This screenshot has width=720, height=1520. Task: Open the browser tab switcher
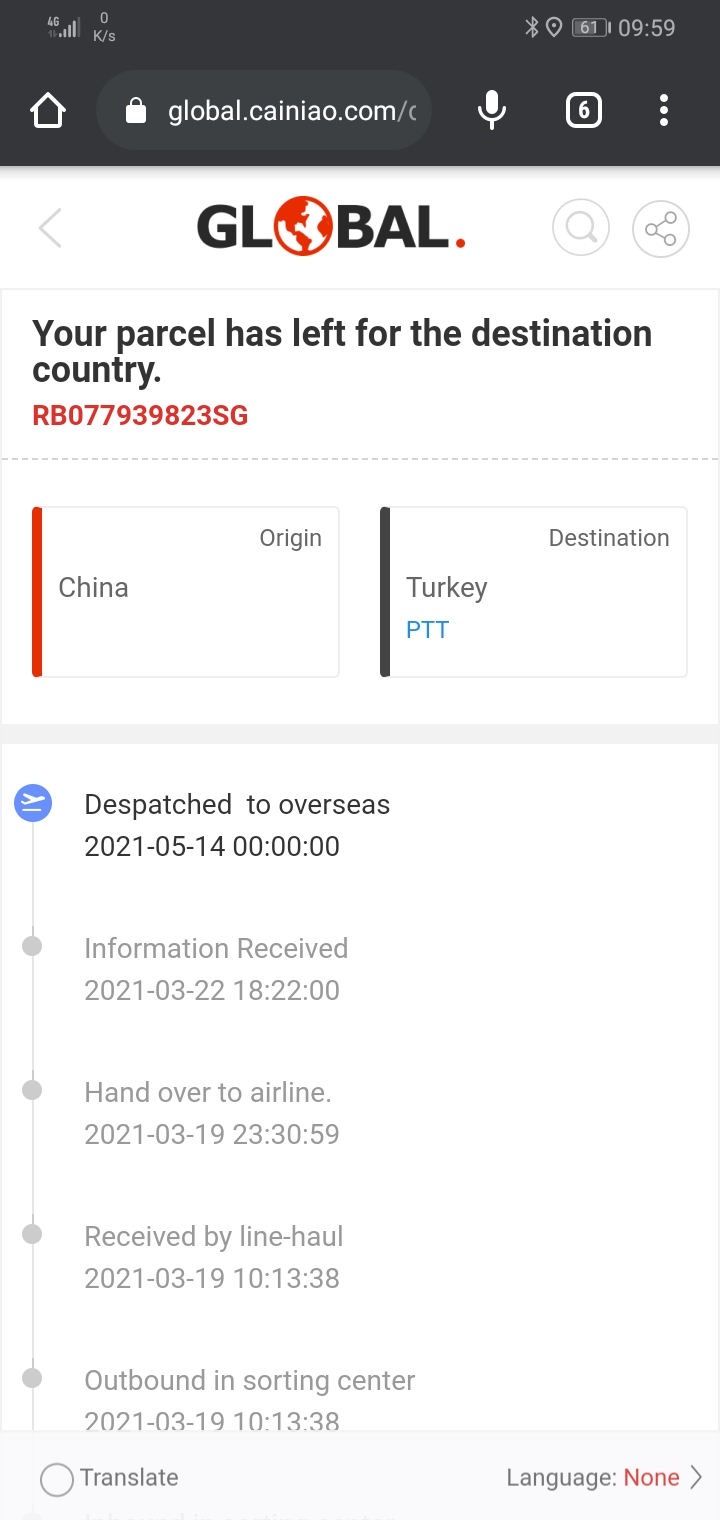click(584, 110)
